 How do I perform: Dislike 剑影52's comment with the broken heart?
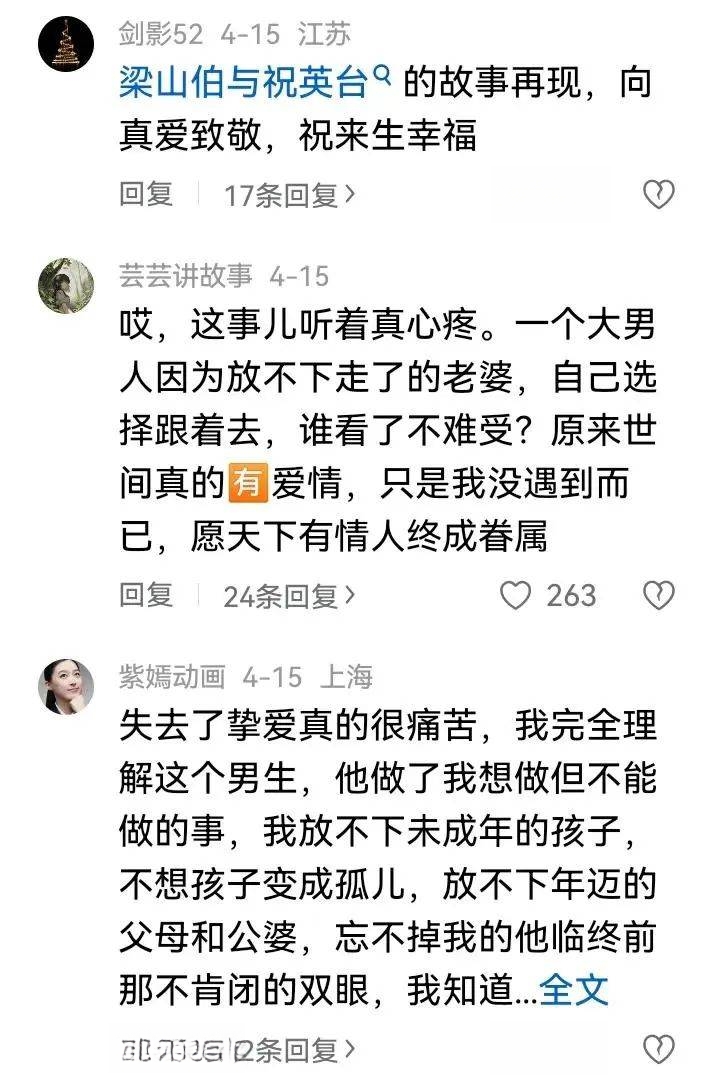click(x=657, y=195)
